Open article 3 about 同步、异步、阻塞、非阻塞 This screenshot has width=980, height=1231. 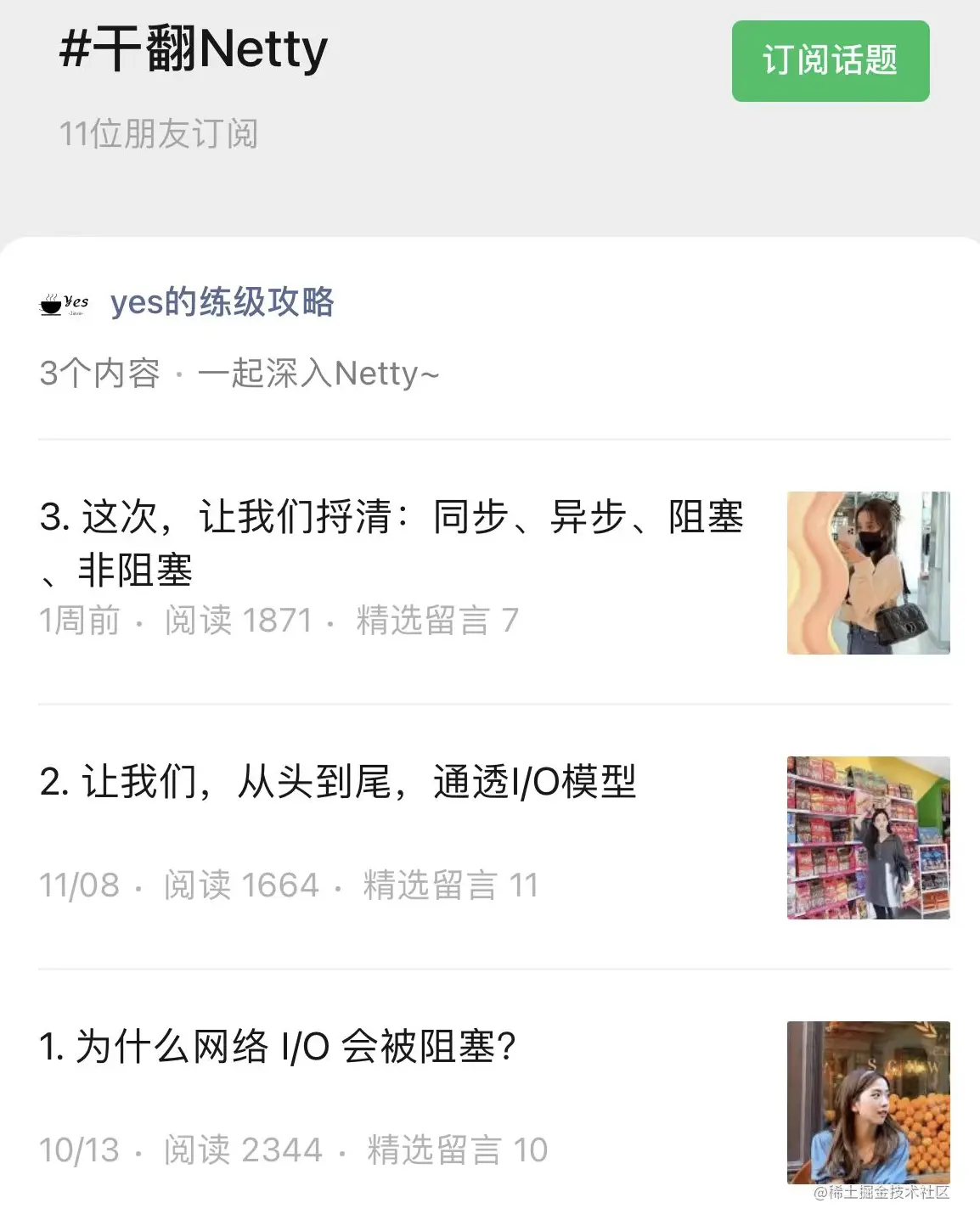point(391,543)
